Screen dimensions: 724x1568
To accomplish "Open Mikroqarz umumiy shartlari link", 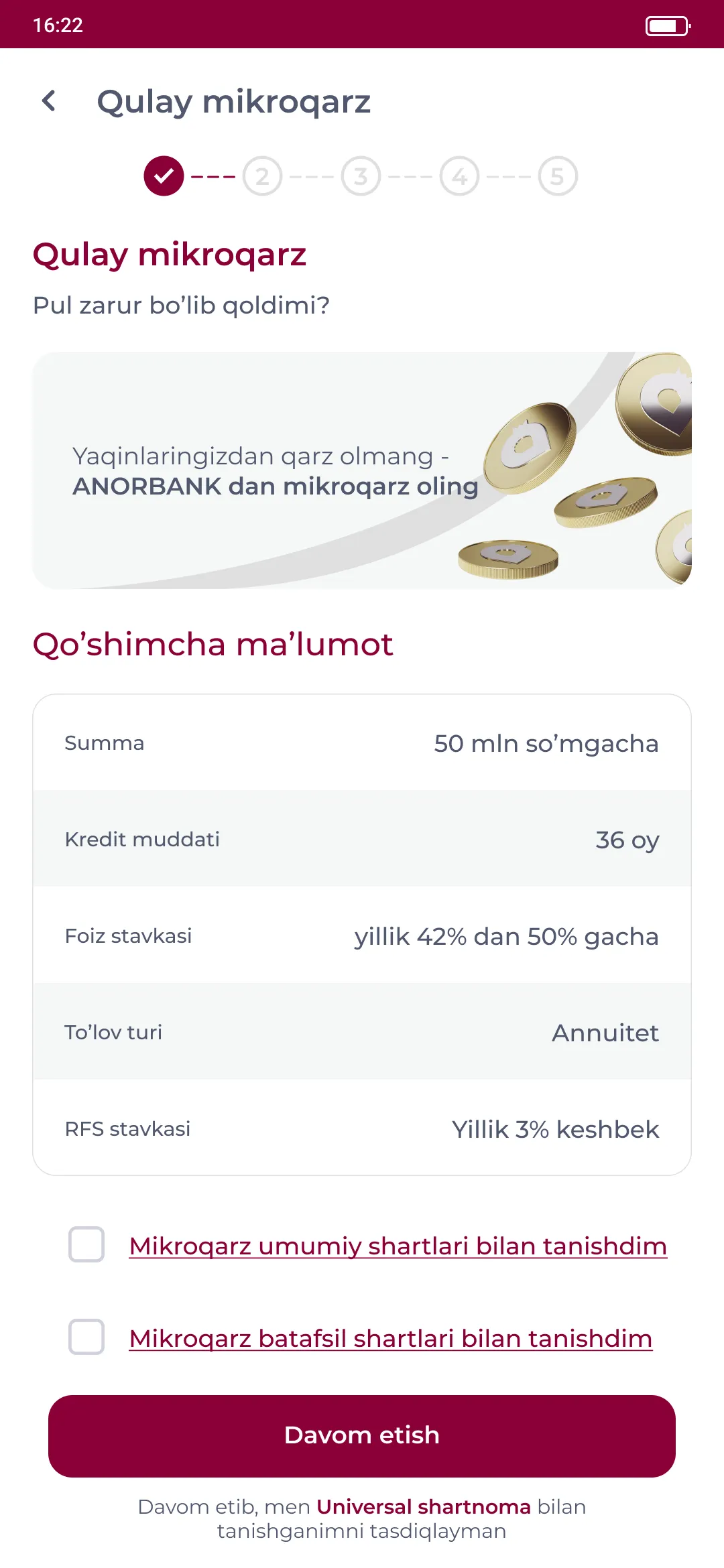I will click(398, 1246).
